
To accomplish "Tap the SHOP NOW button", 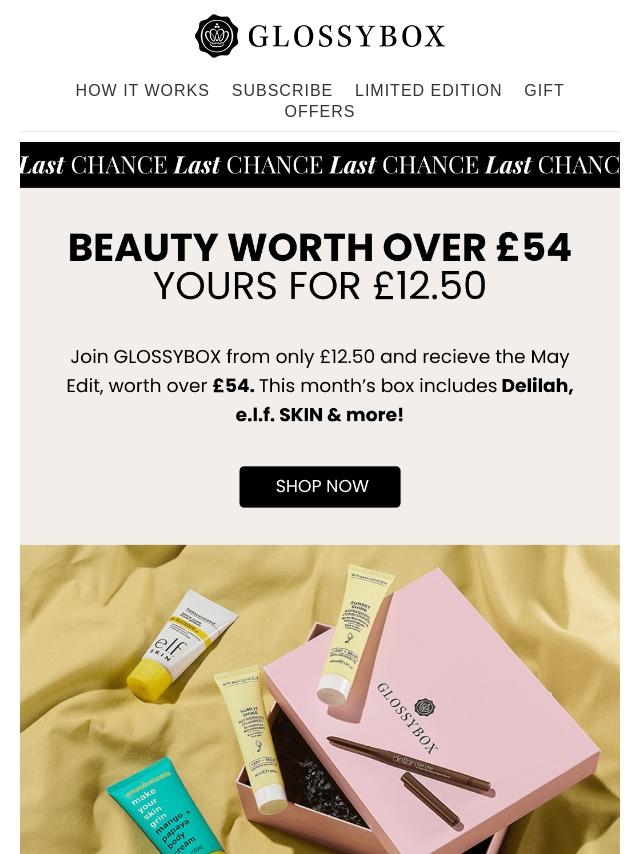I will tap(320, 487).
